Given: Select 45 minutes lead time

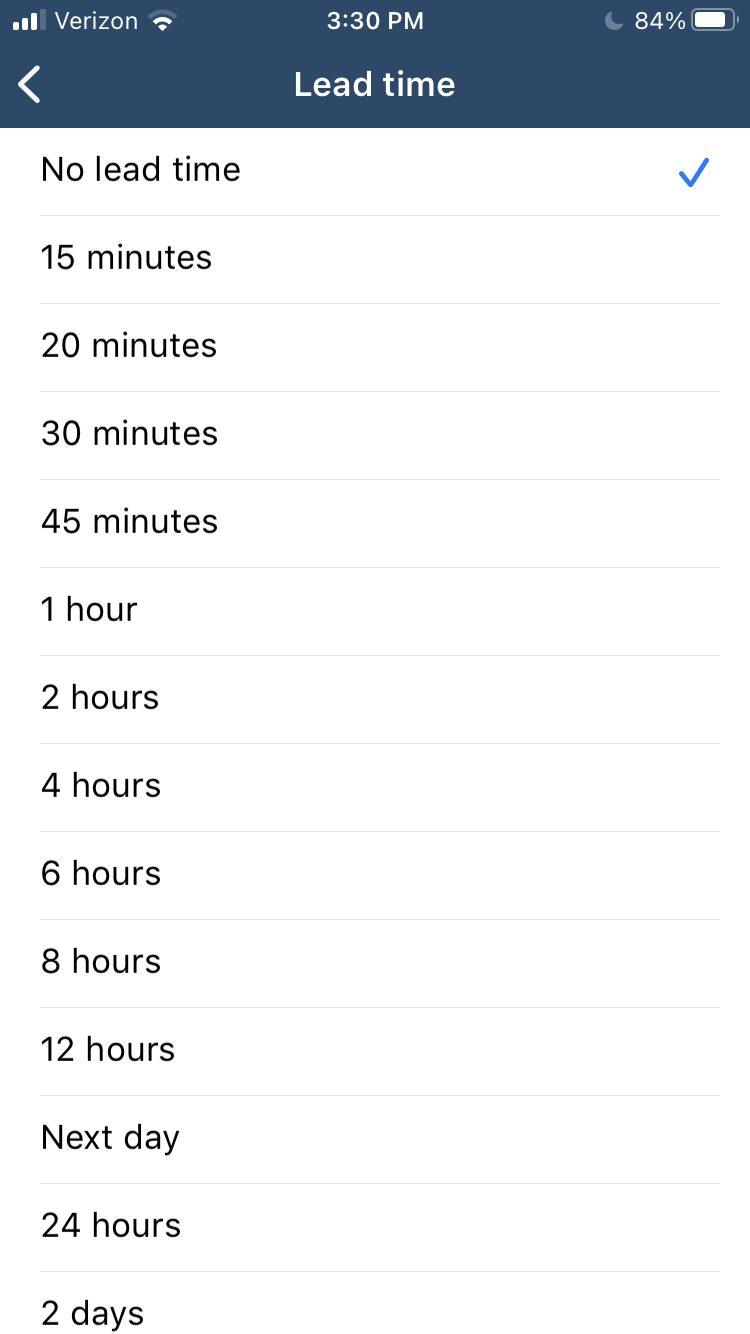Looking at the screenshot, I should (x=375, y=523).
